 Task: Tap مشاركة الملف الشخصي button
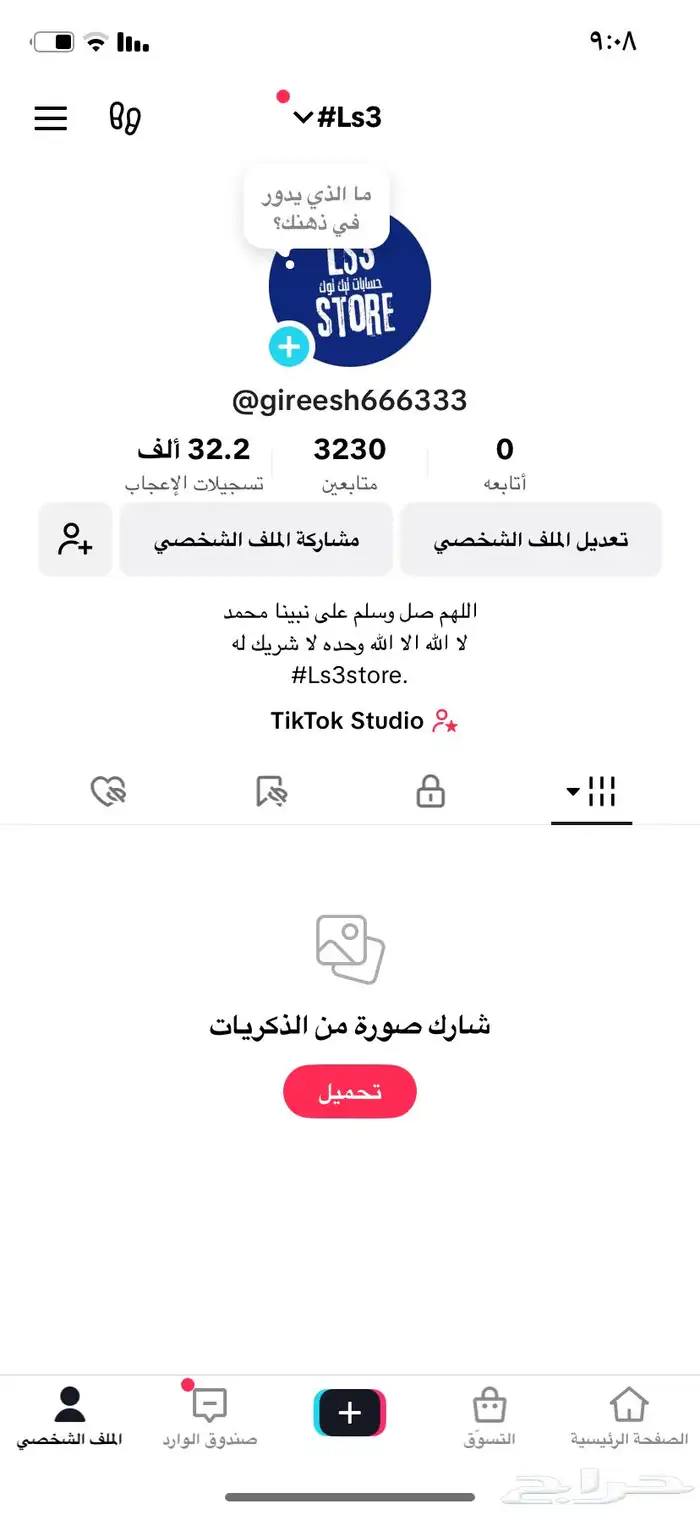pyautogui.click(x=256, y=540)
